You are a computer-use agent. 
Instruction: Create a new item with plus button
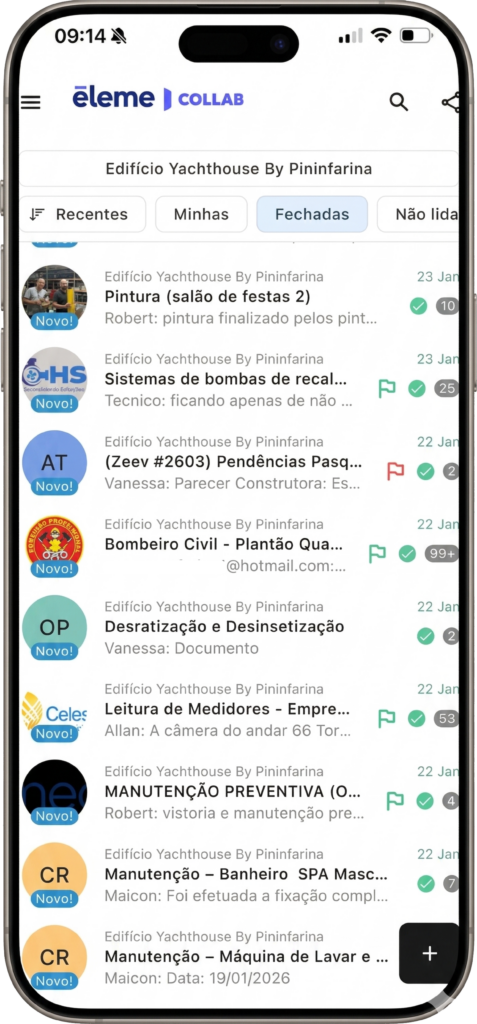(429, 953)
